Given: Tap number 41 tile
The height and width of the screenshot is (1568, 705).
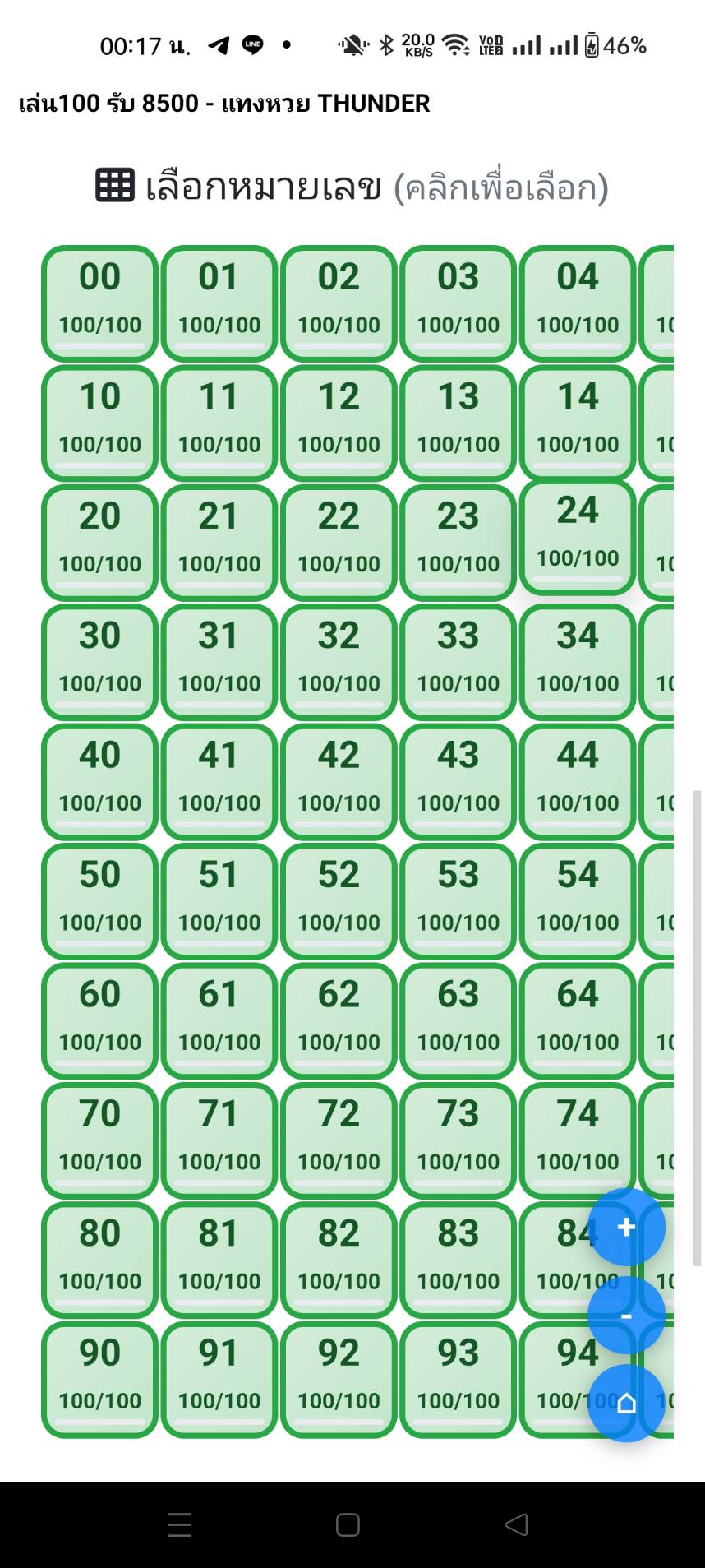Looking at the screenshot, I should [x=219, y=782].
